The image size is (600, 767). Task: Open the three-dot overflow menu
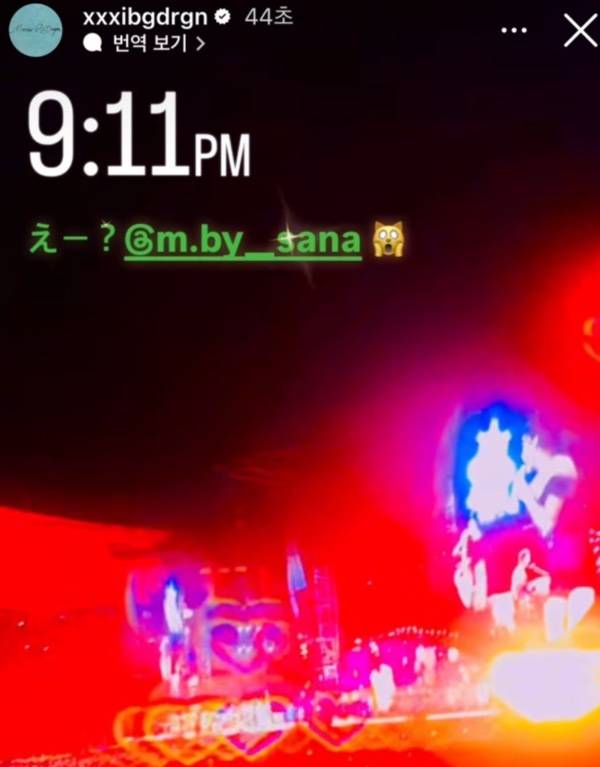tap(514, 31)
